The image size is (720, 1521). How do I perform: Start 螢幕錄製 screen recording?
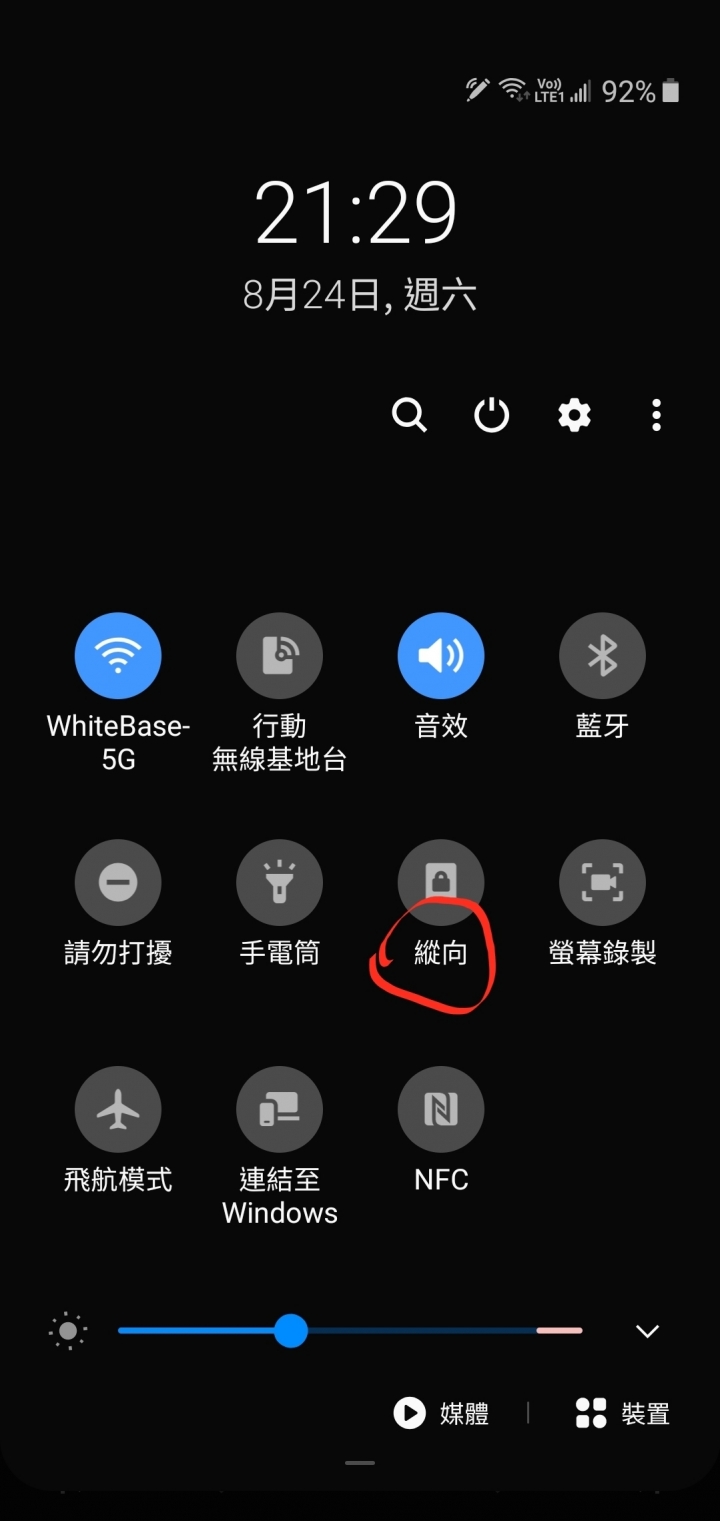tap(602, 882)
